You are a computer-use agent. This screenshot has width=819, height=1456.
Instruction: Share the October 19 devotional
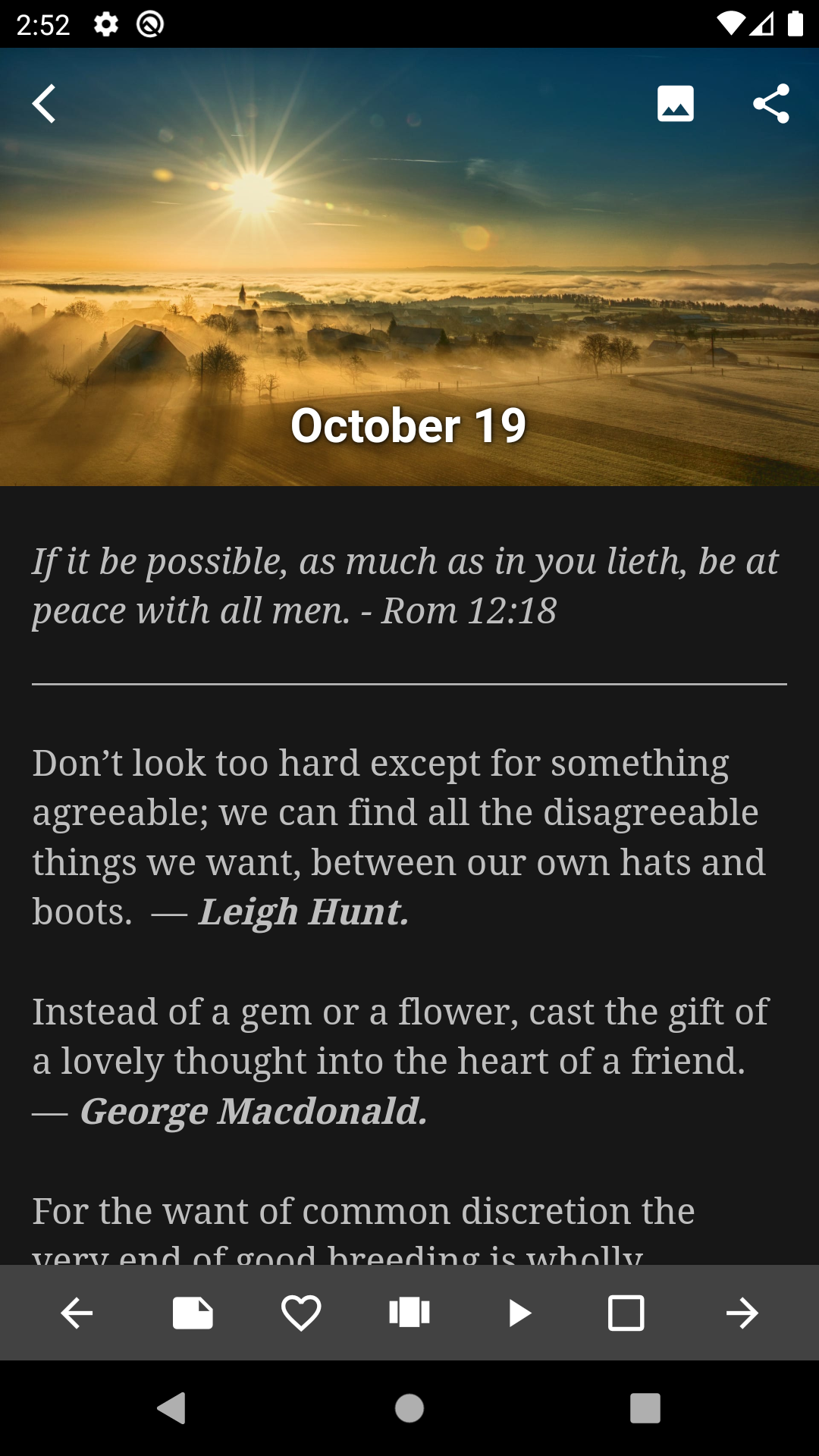[771, 103]
